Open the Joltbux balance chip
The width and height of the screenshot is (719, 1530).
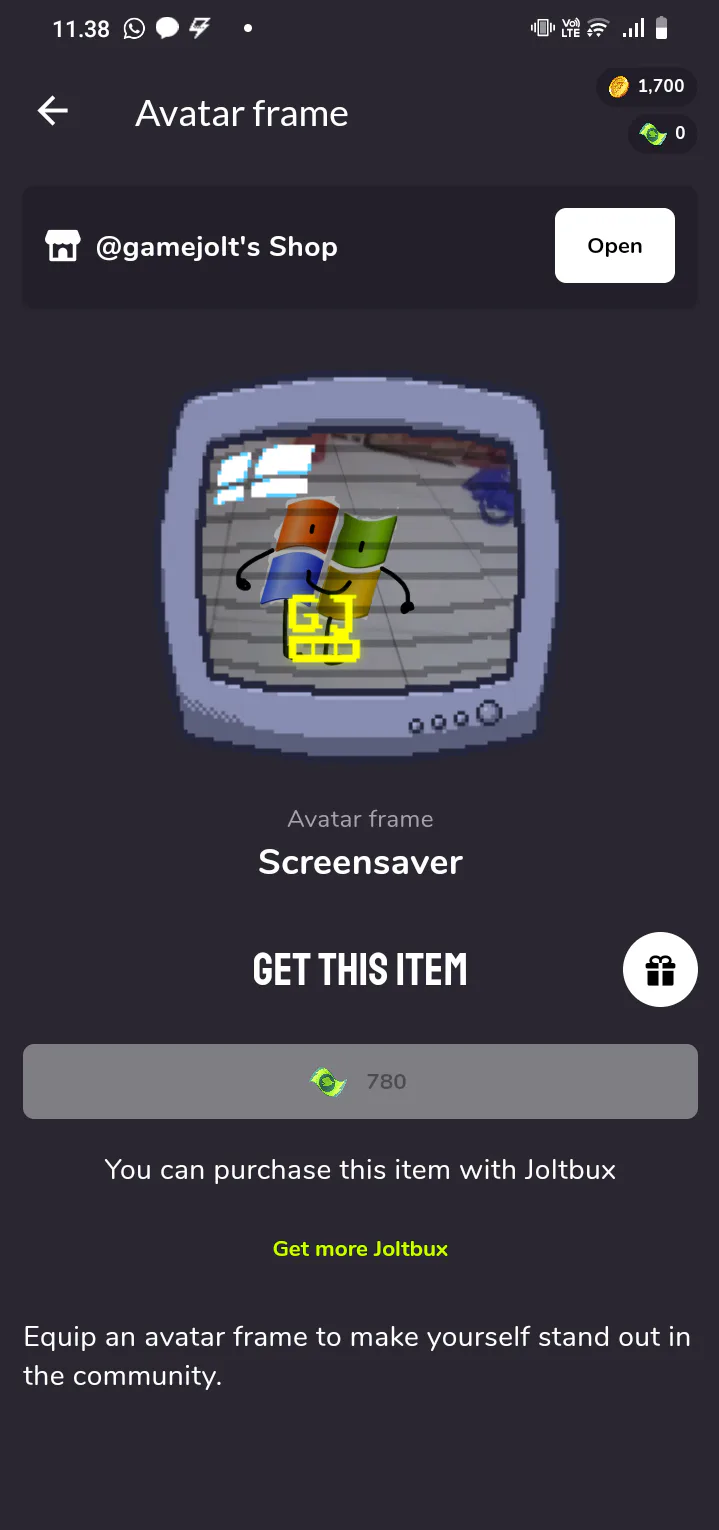click(663, 133)
